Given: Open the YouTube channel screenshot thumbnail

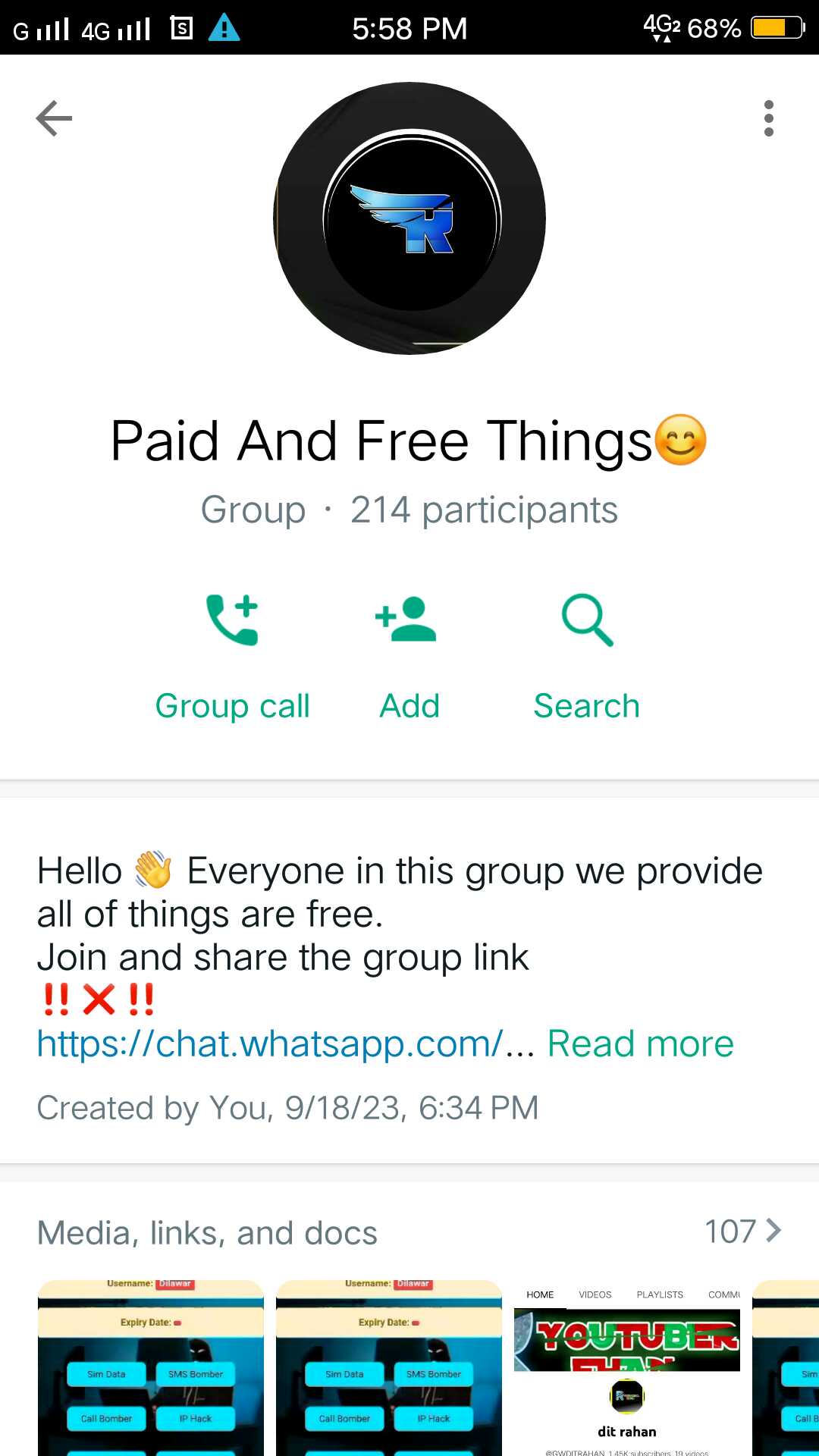Looking at the screenshot, I should pos(627,1368).
